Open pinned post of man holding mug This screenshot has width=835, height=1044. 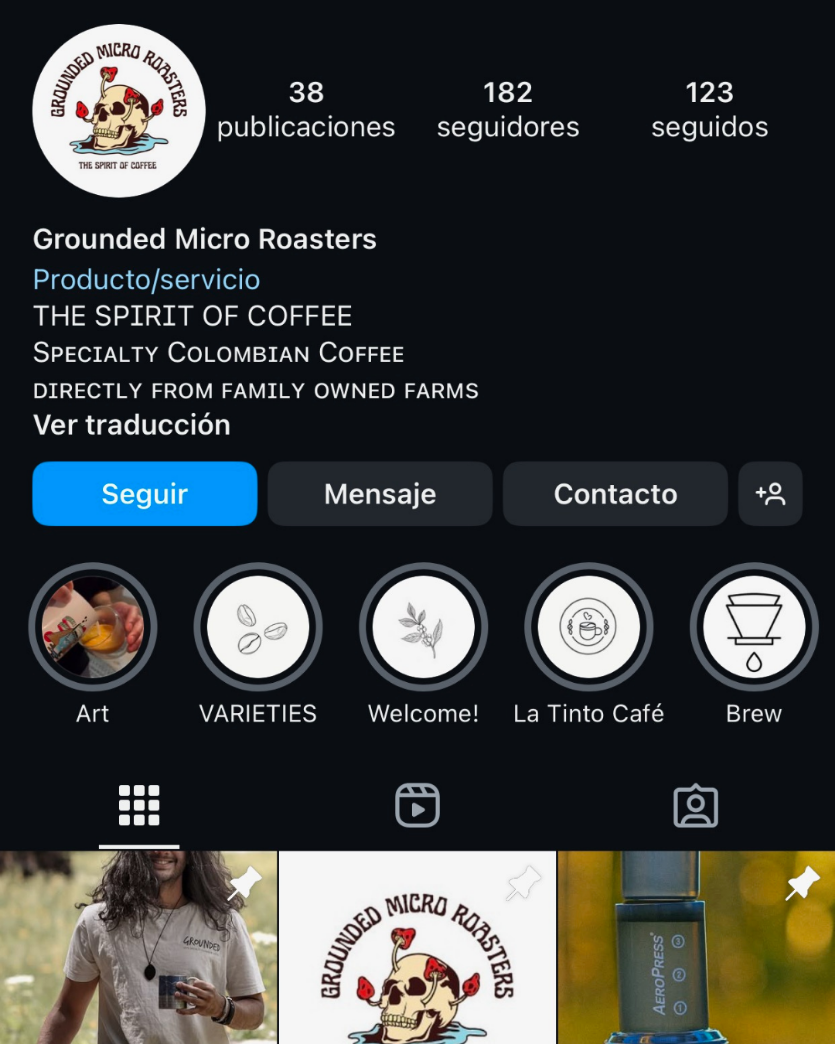pyautogui.click(x=138, y=947)
